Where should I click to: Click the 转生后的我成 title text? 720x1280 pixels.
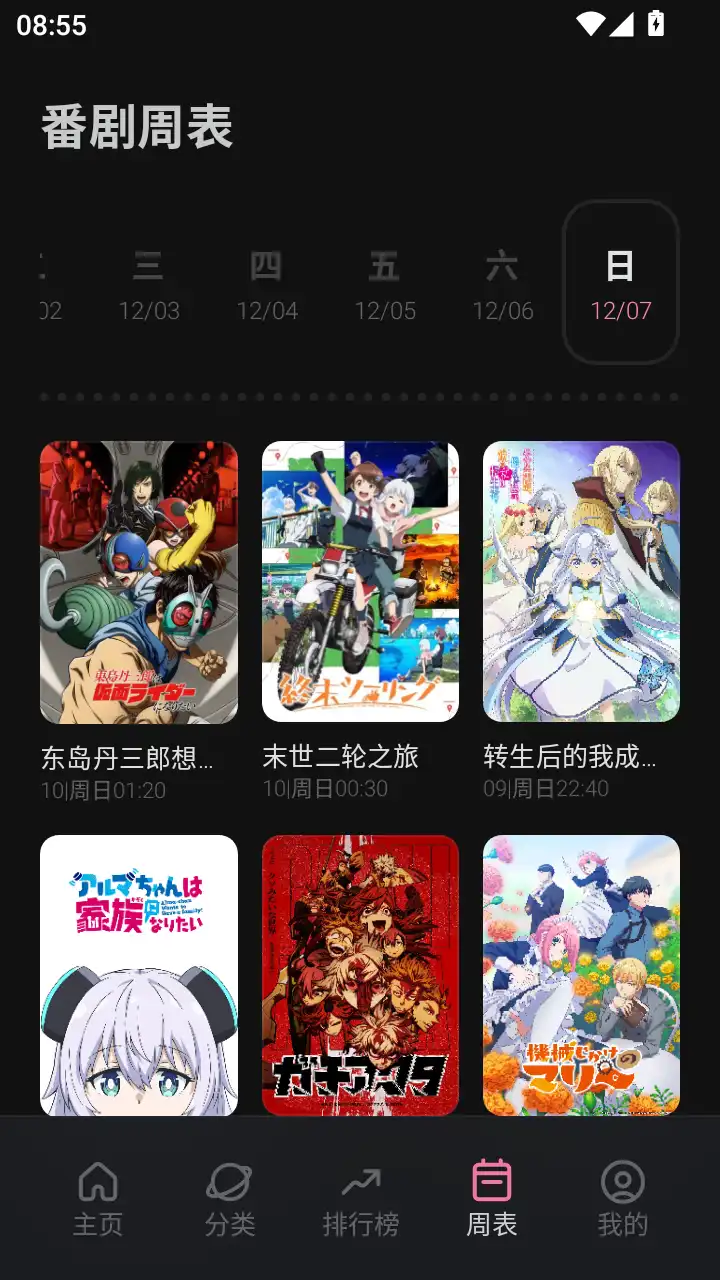[560, 757]
